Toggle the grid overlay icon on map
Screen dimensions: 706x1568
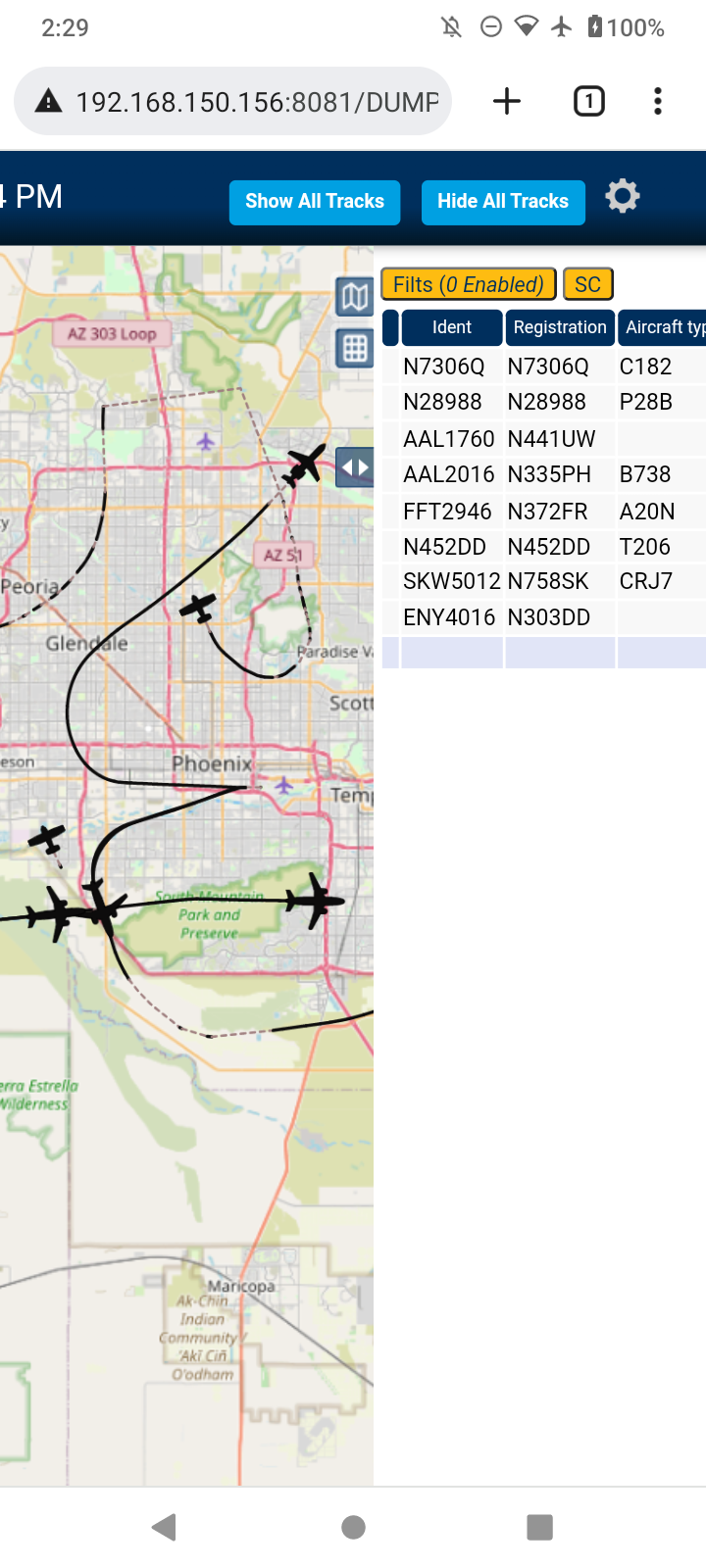(355, 348)
